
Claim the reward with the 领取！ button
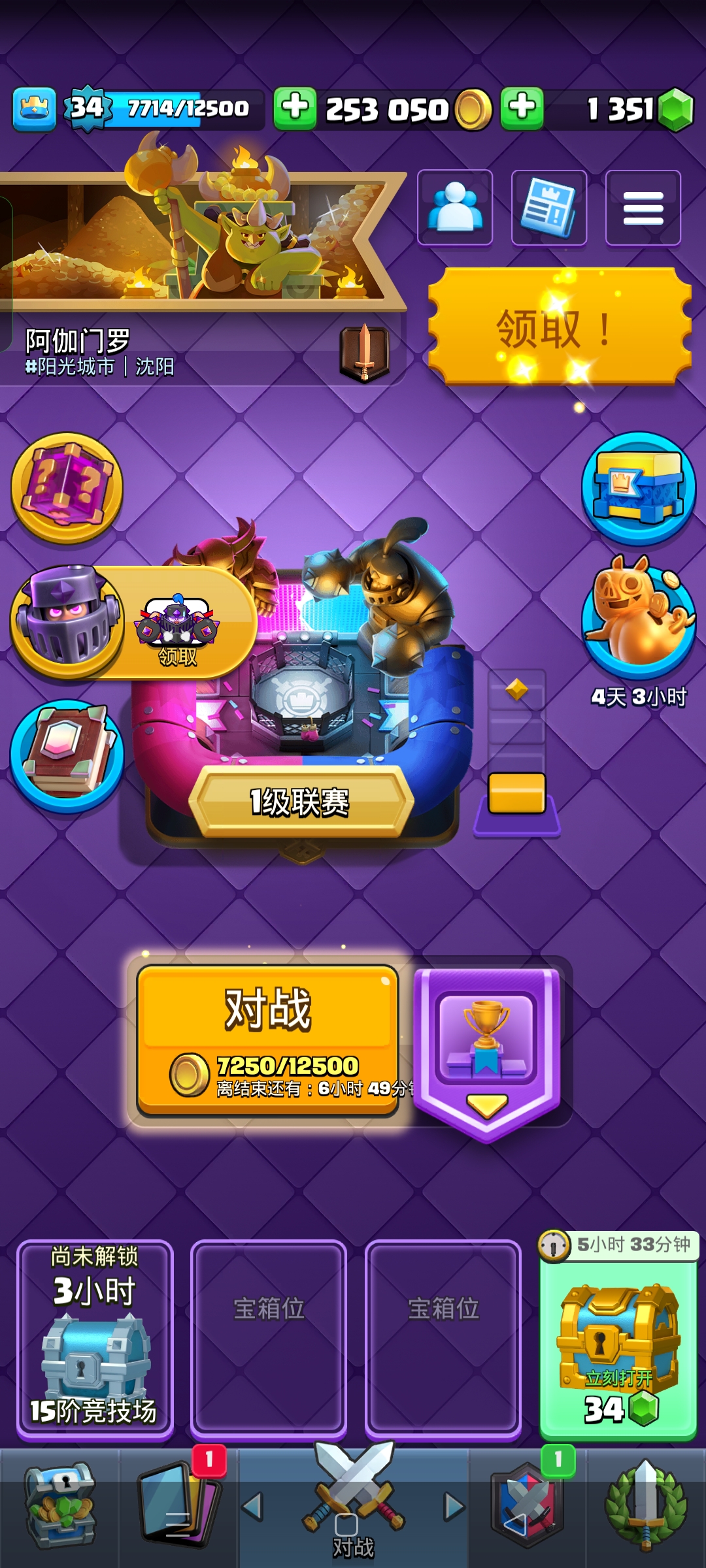(560, 327)
